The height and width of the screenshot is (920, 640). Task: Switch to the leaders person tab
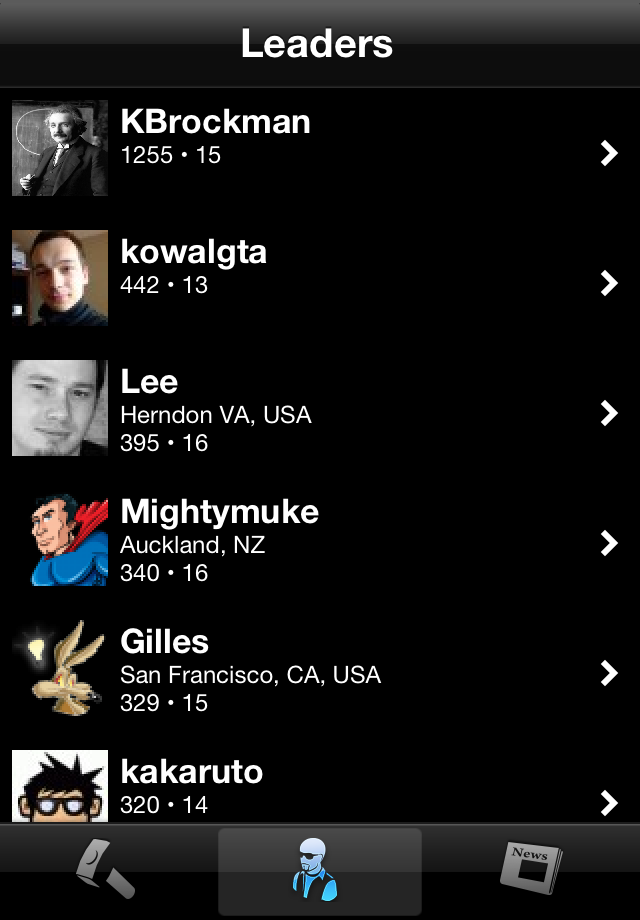319,871
